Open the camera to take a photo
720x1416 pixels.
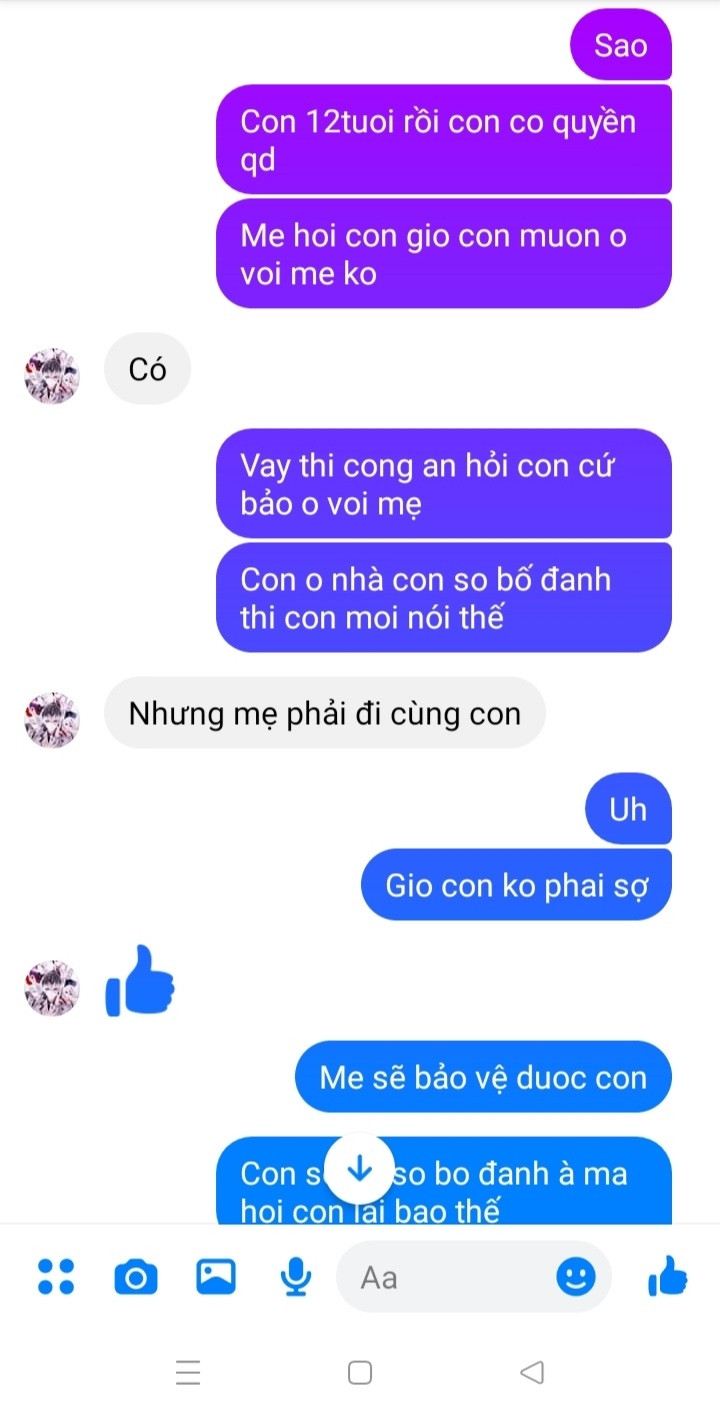tap(136, 1277)
